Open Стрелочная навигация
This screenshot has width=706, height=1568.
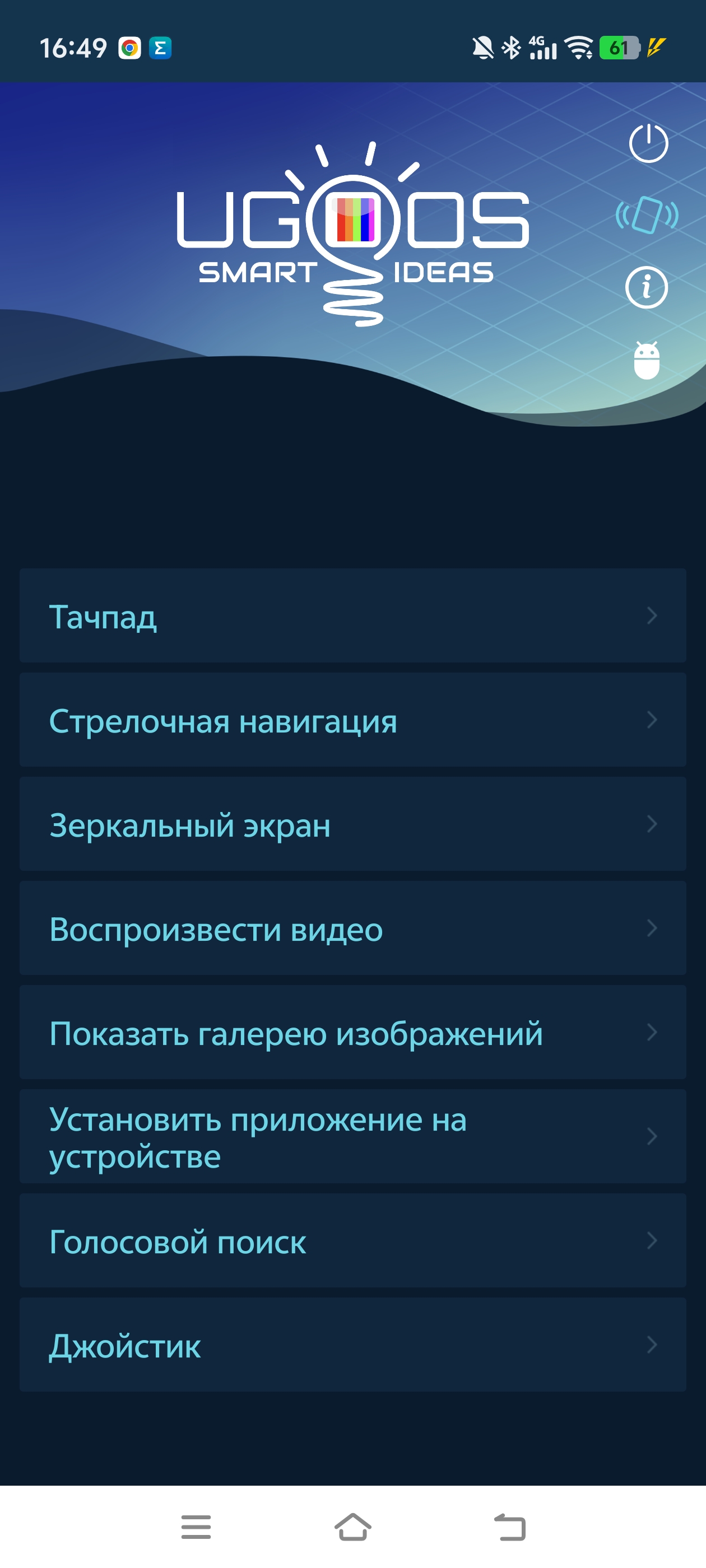pyautogui.click(x=352, y=720)
